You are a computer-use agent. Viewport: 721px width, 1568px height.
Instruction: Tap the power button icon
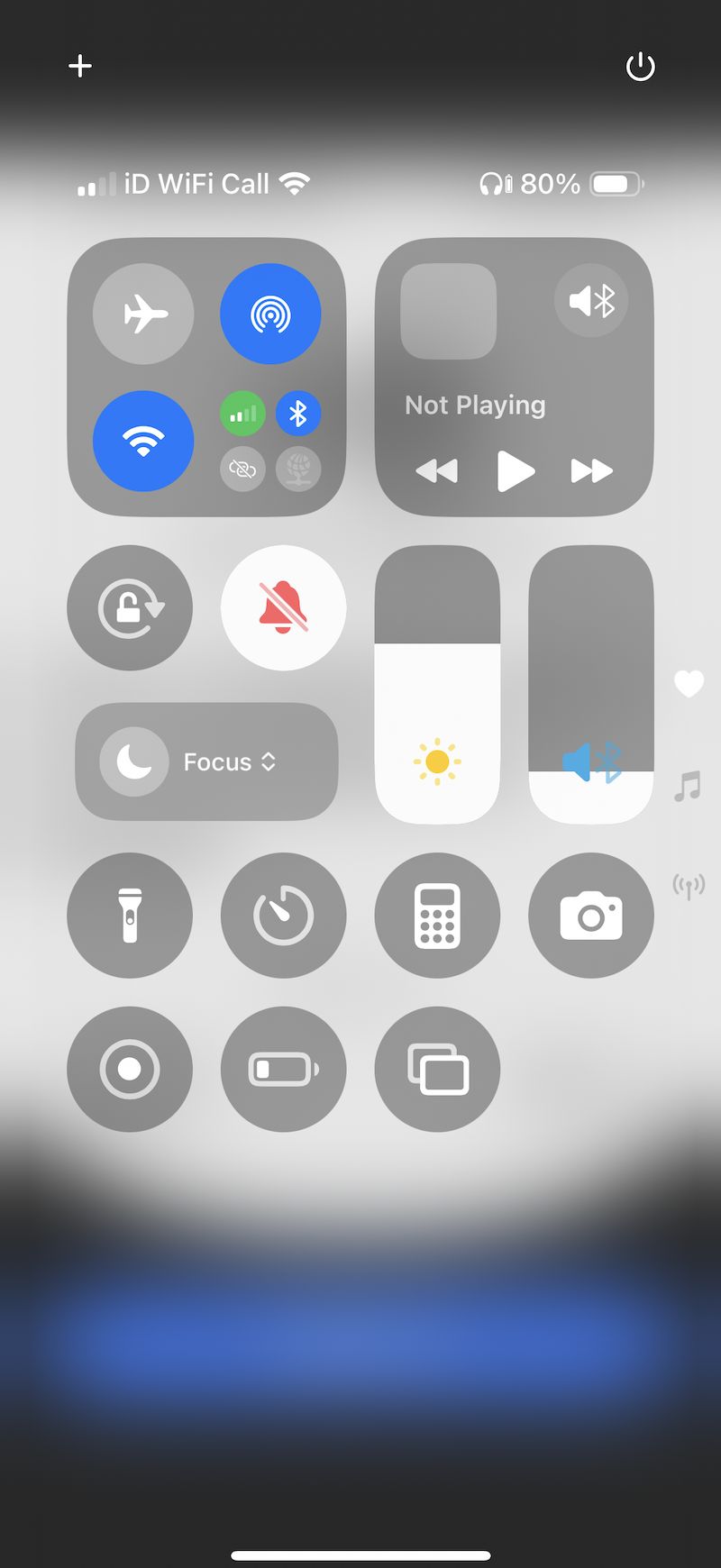point(640,66)
